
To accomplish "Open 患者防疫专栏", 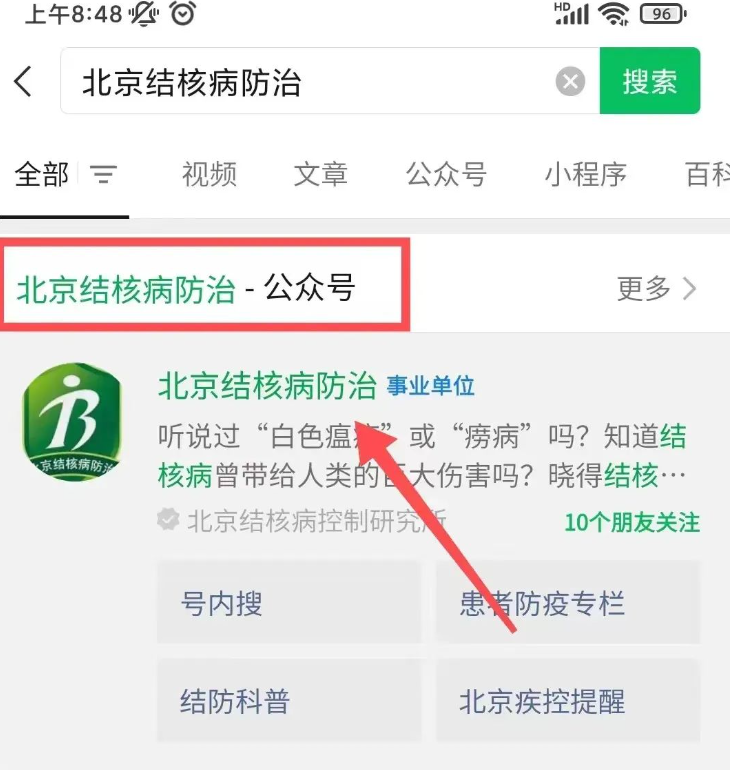I will click(x=567, y=603).
